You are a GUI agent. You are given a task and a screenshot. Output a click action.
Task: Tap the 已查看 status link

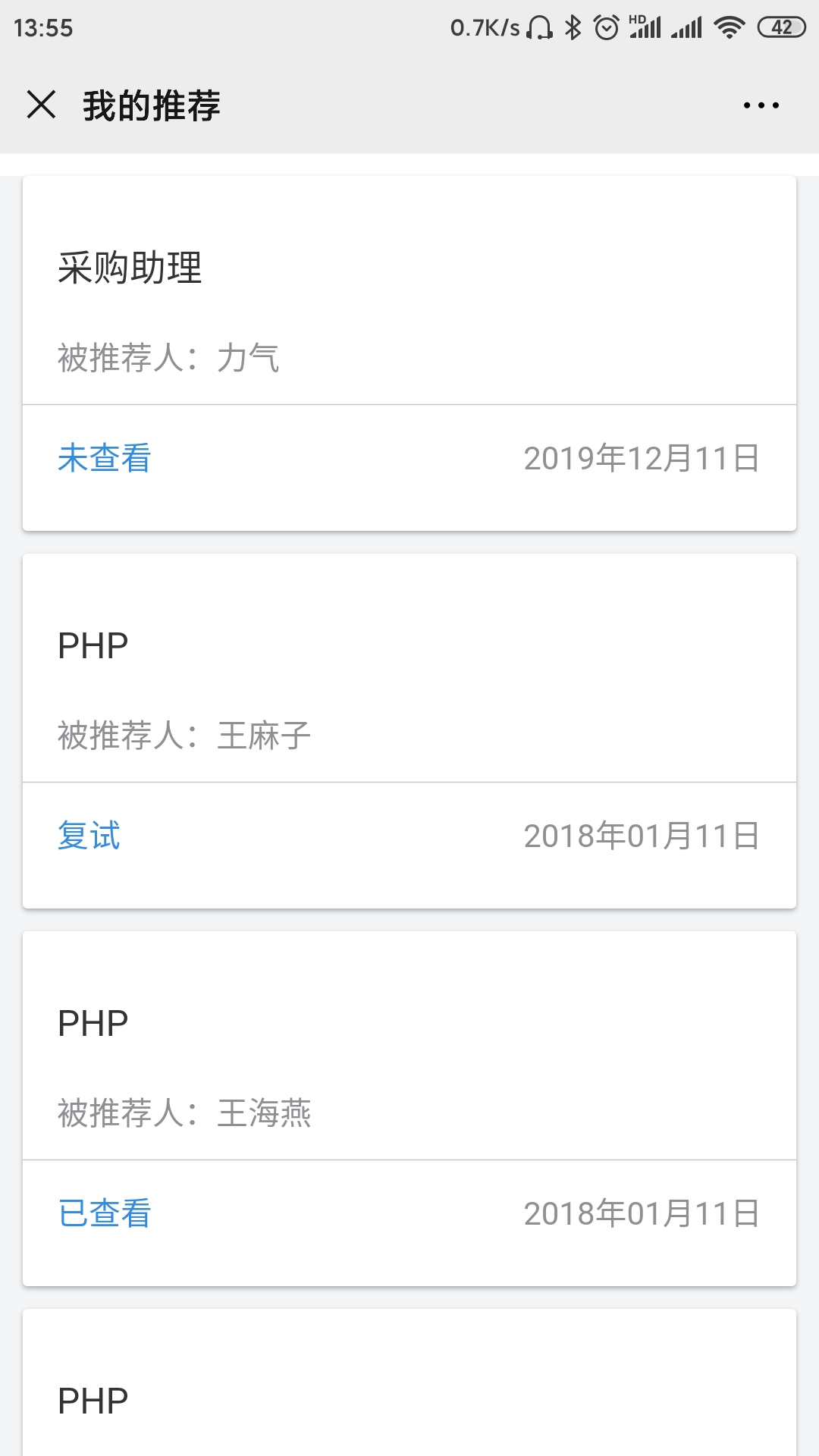point(105,1213)
